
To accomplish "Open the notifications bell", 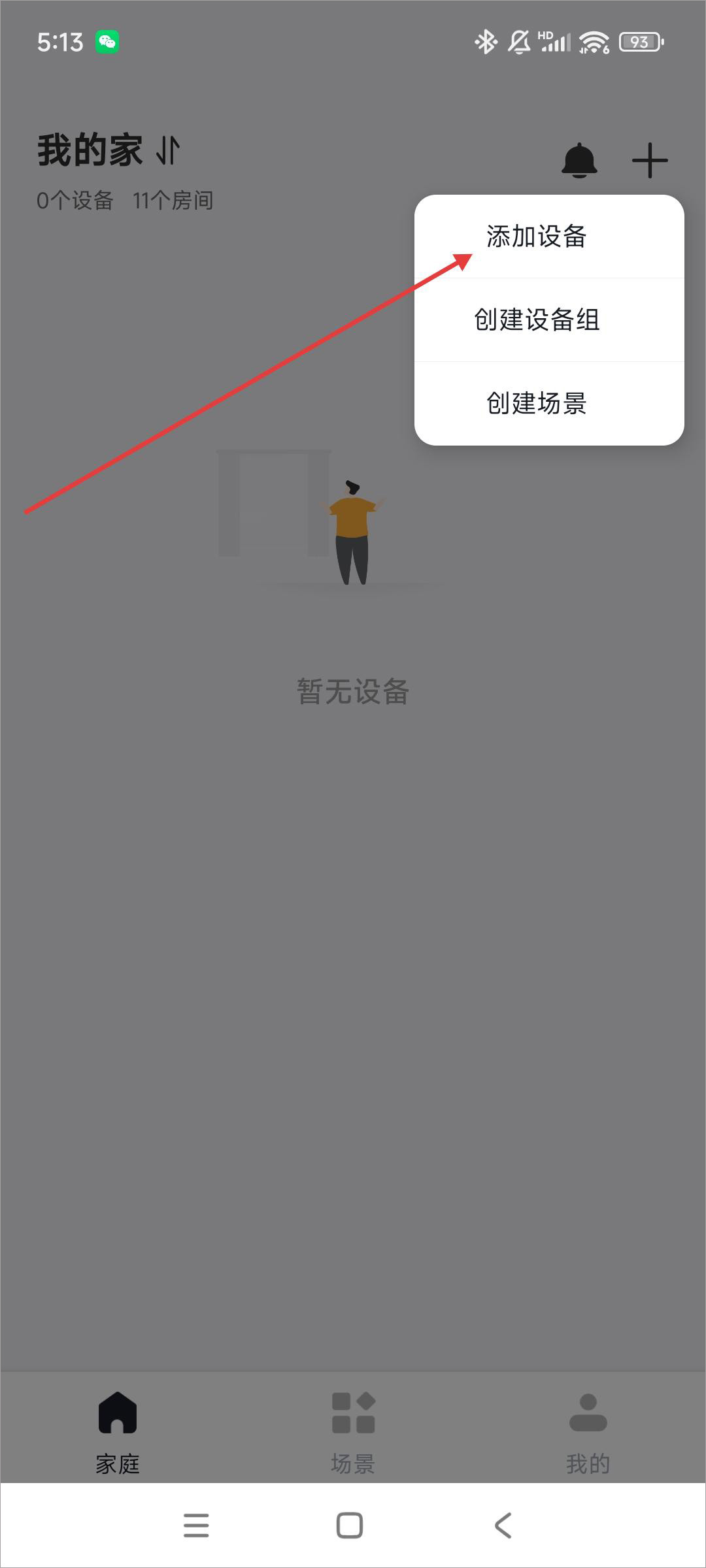I will (579, 161).
